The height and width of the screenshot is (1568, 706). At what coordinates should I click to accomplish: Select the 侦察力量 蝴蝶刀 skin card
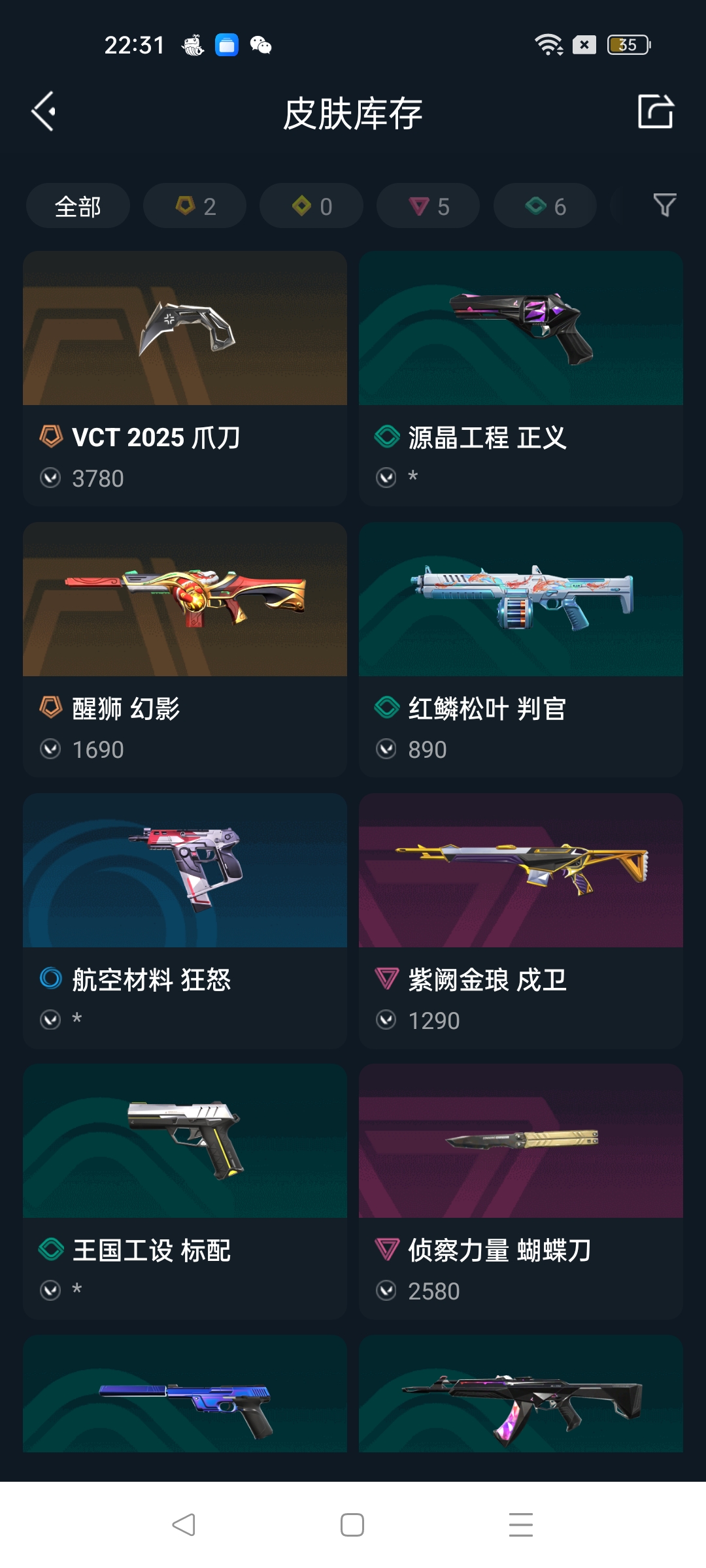click(521, 1191)
